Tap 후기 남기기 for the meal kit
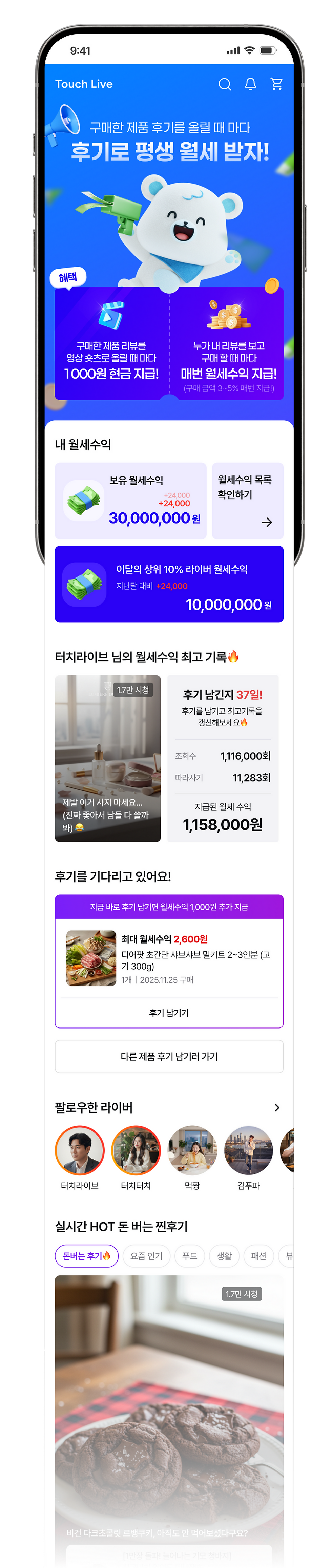332x1568 pixels. [169, 1012]
